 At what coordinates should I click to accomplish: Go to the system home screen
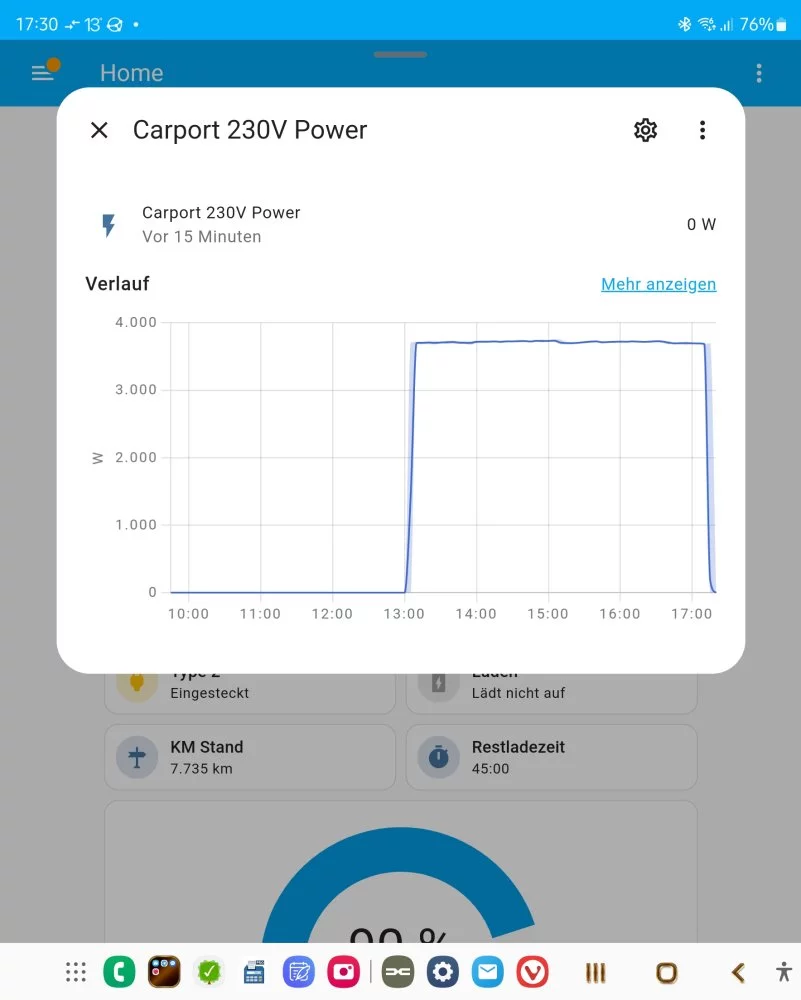pyautogui.click(x=666, y=971)
